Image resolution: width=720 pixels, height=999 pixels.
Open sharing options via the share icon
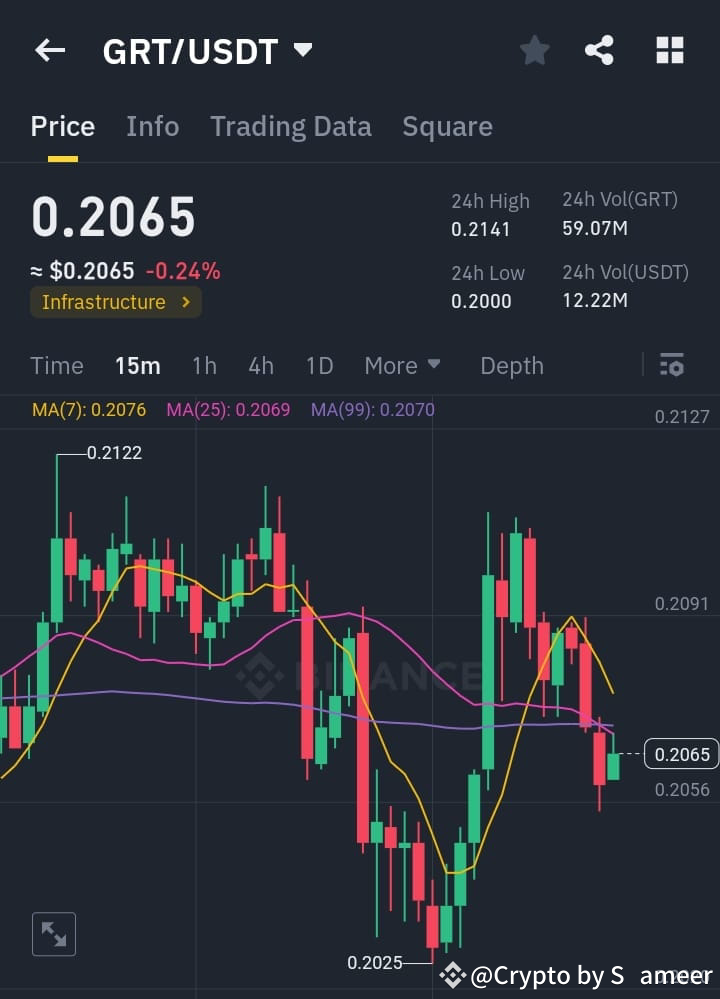[x=599, y=50]
